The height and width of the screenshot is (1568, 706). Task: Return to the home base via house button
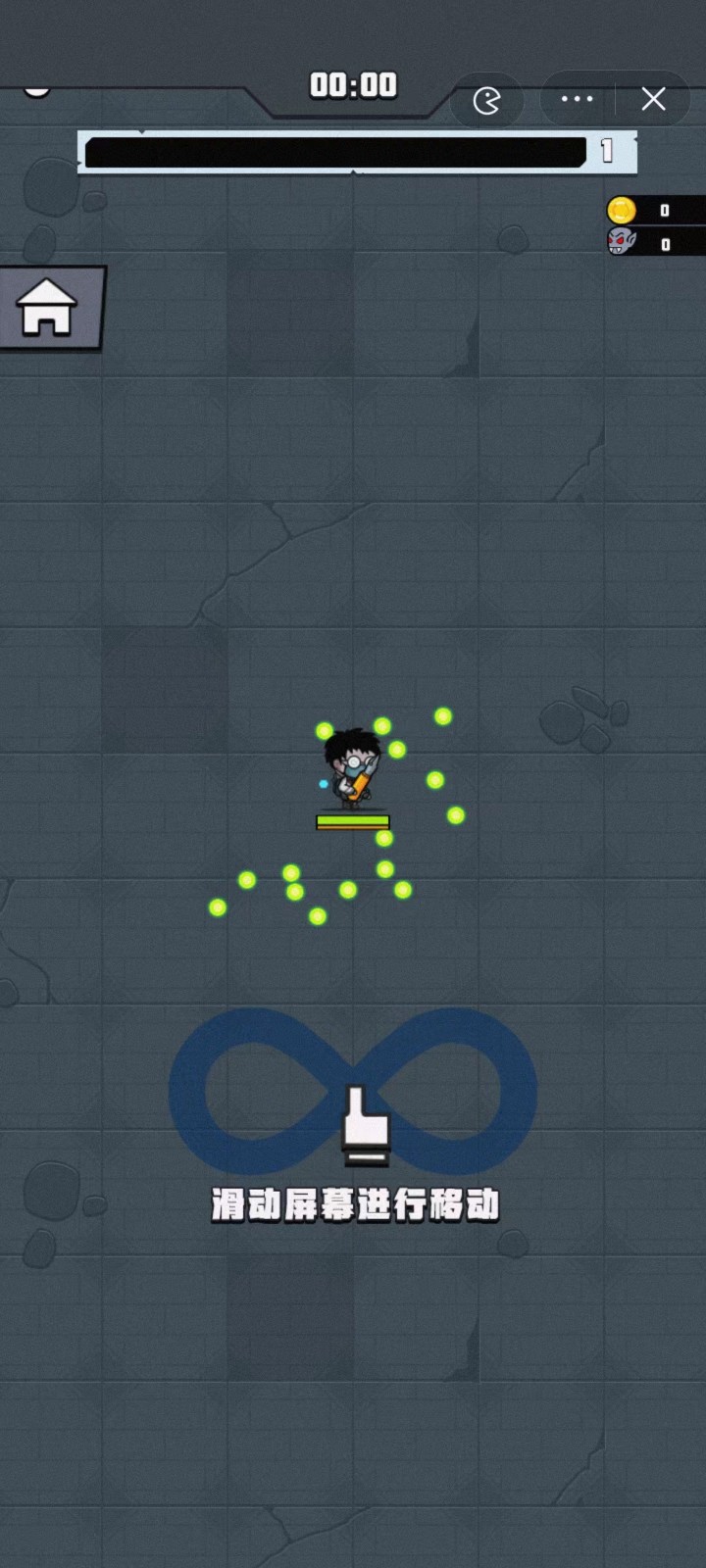click(x=47, y=308)
